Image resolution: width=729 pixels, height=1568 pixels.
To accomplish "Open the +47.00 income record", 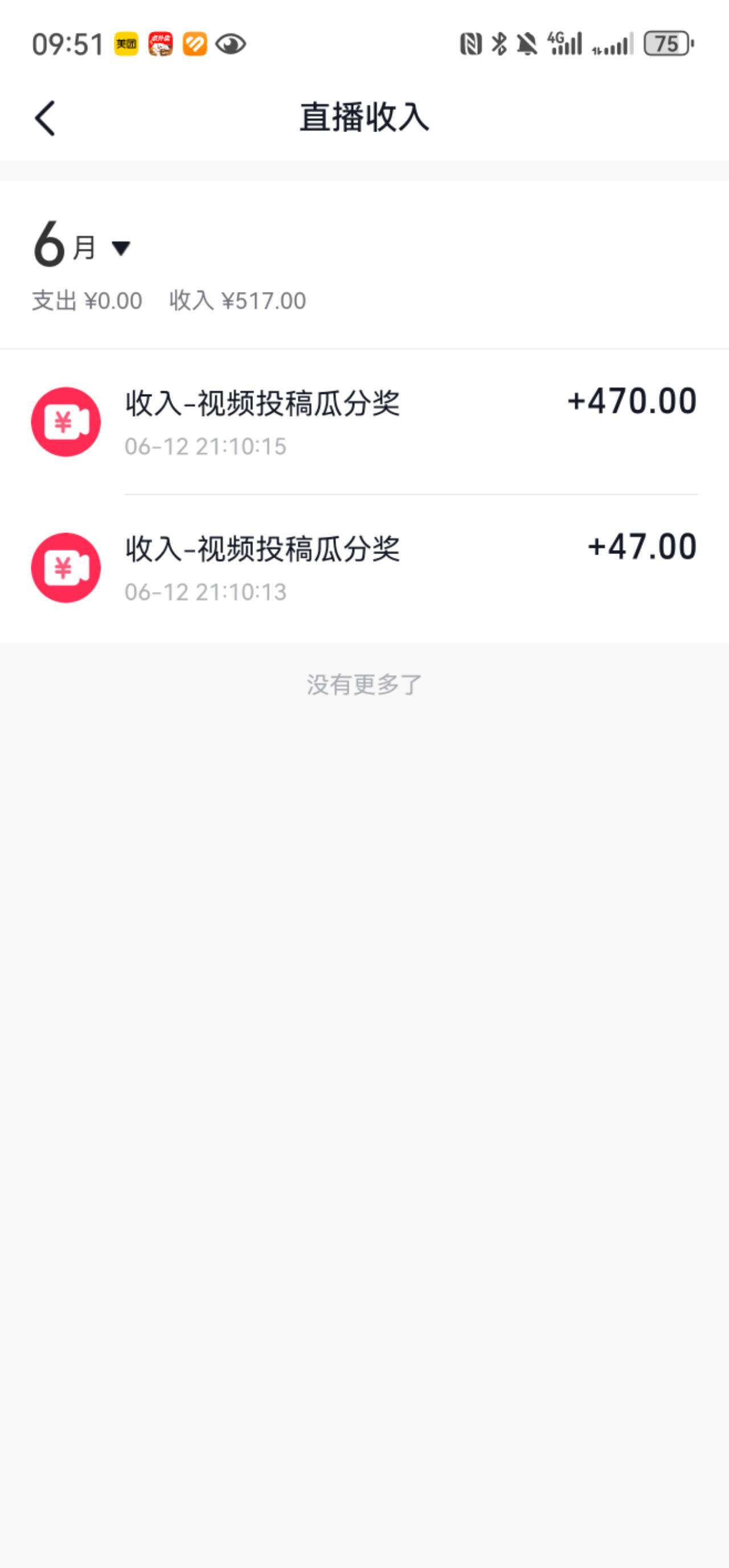I will 364,568.
